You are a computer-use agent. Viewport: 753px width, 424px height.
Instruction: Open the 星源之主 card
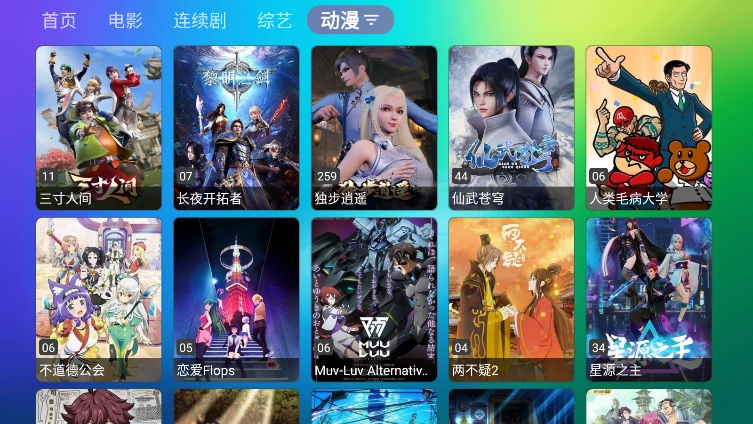(649, 300)
